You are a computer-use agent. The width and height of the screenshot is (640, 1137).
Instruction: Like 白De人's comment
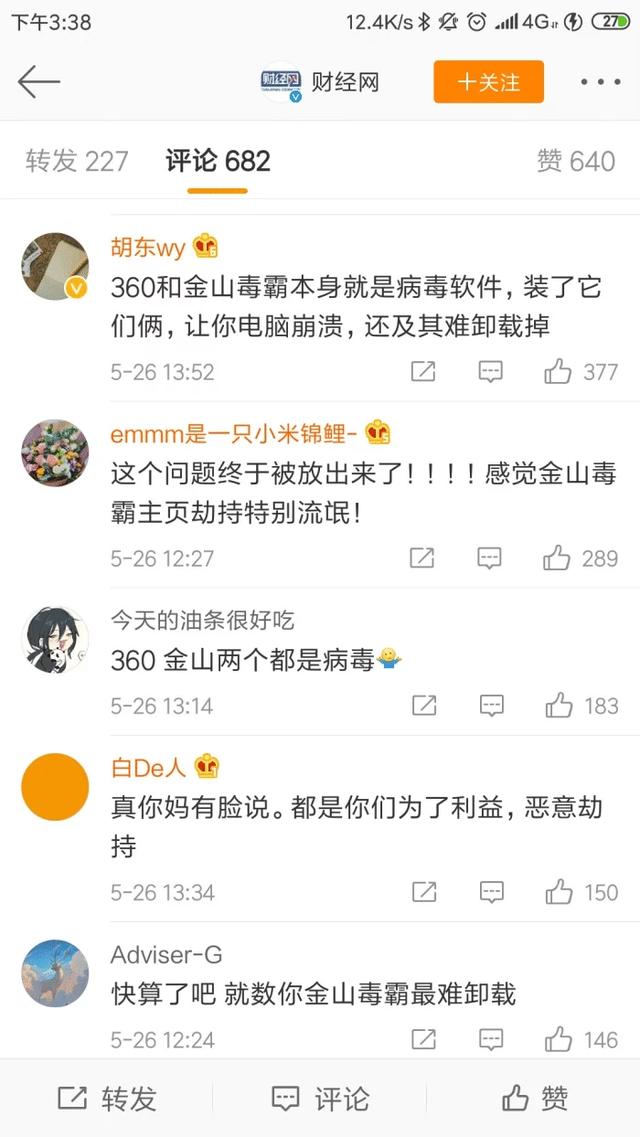coord(581,892)
